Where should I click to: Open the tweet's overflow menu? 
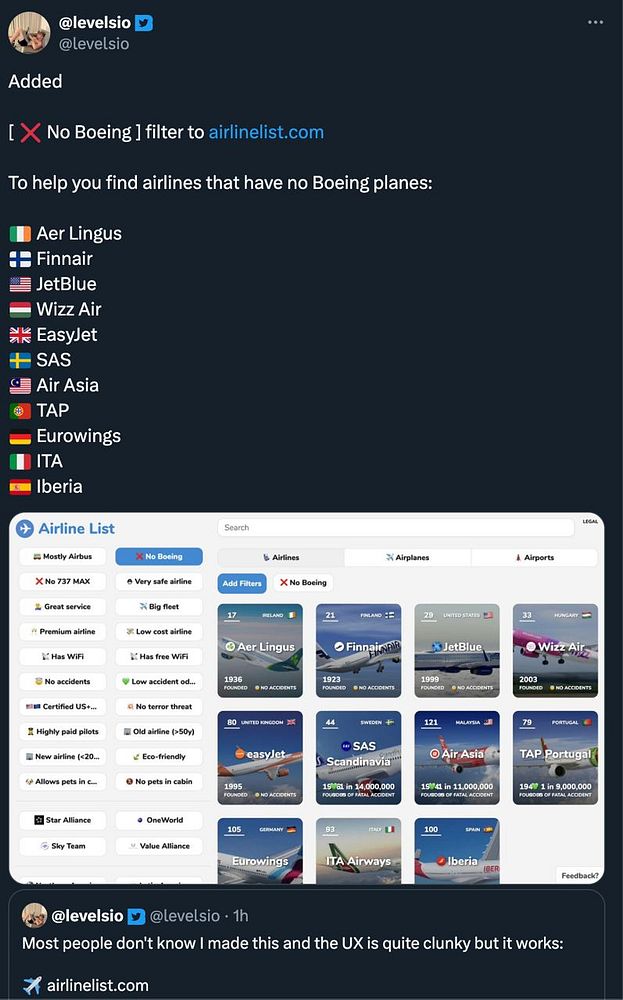click(595, 22)
